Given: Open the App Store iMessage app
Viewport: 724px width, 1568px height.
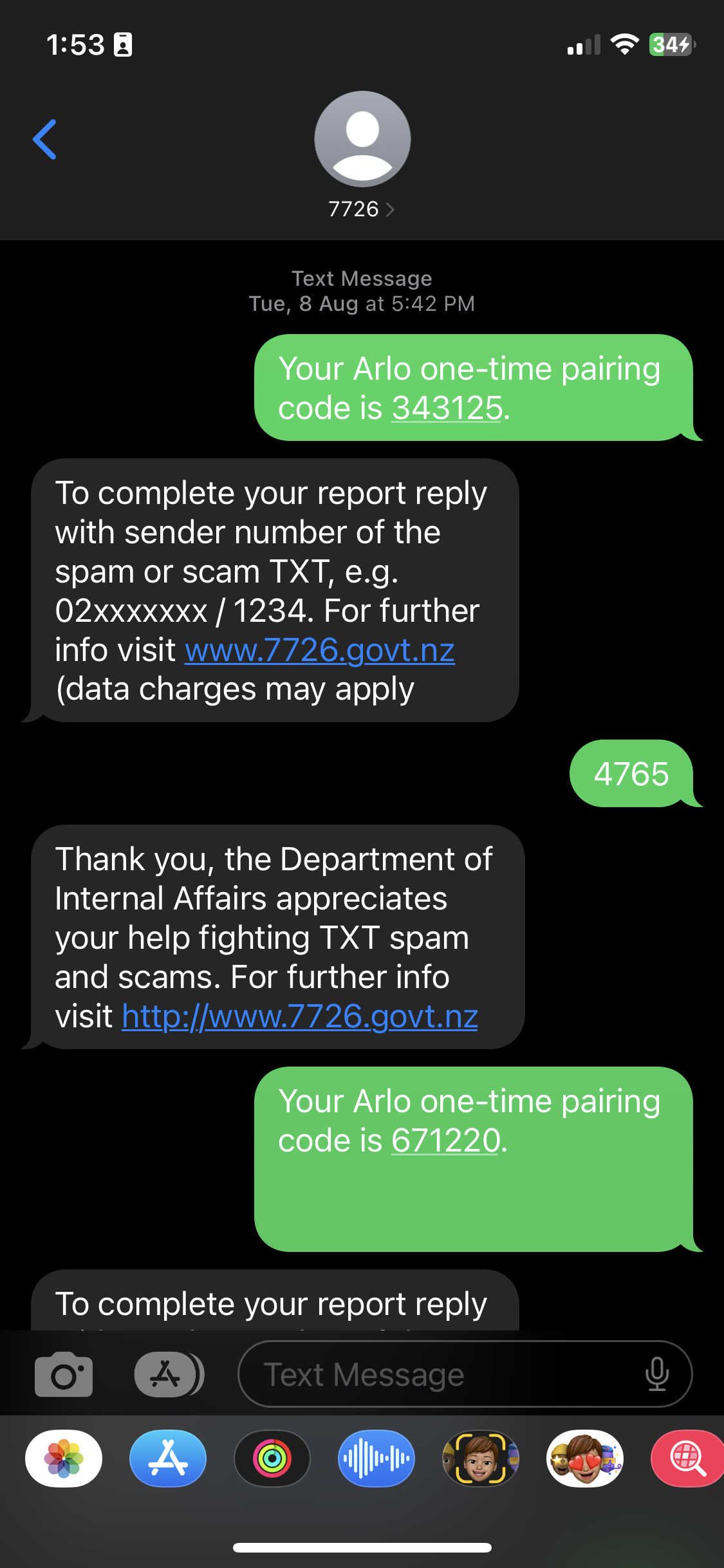Looking at the screenshot, I should [168, 1459].
